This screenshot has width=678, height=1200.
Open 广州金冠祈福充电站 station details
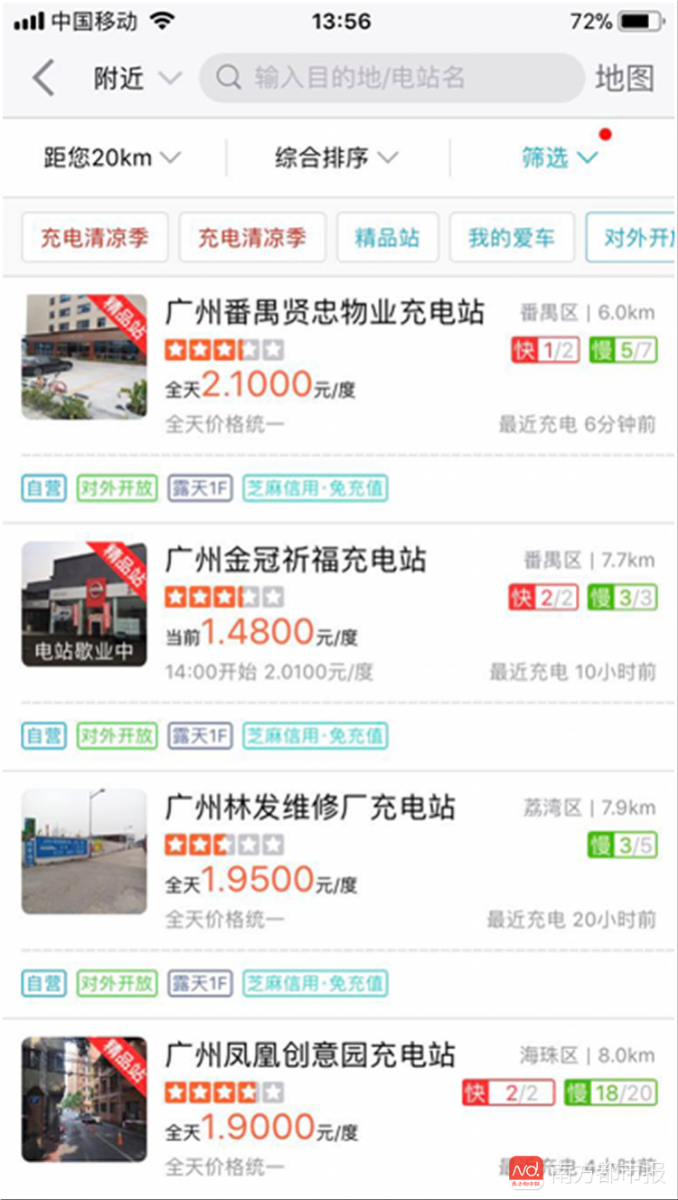[295, 560]
